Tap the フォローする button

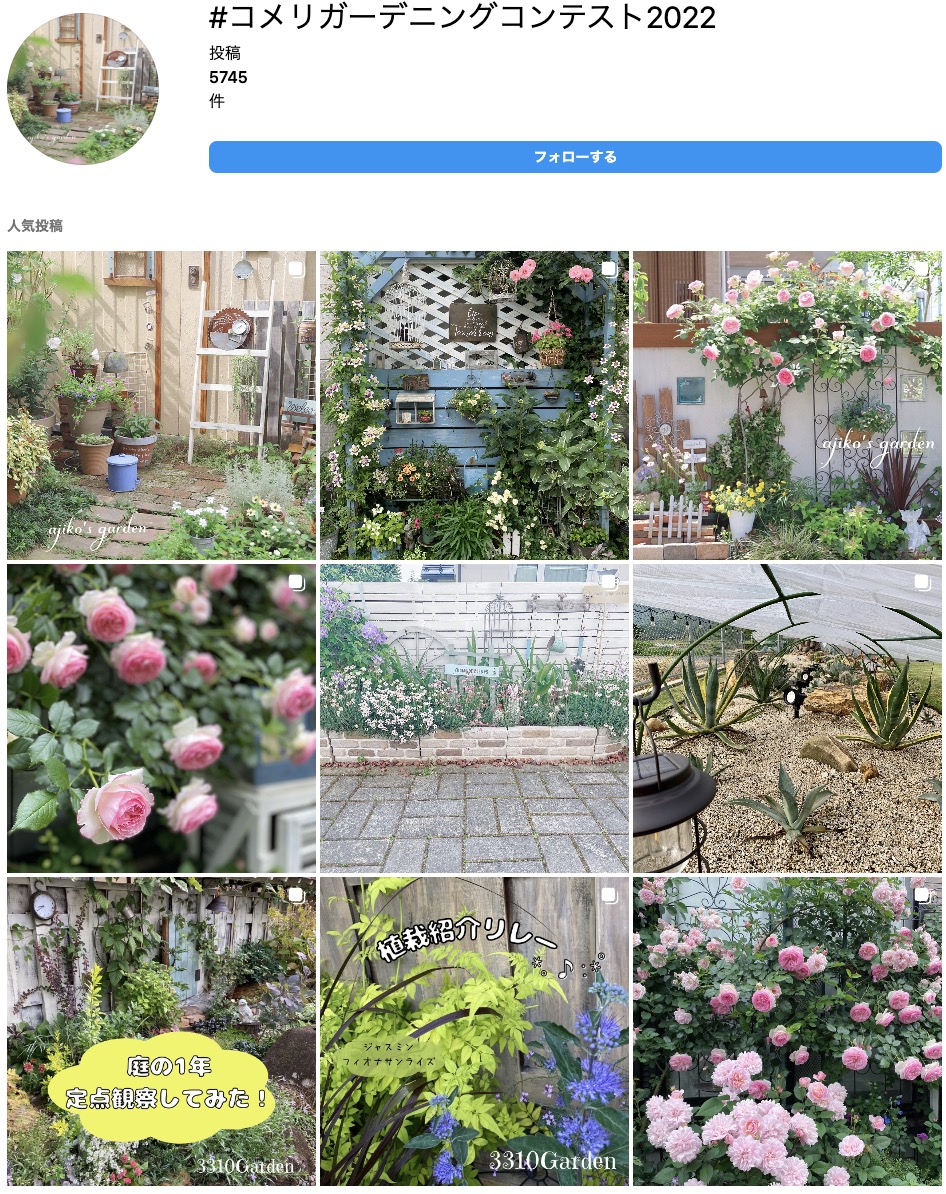[x=575, y=157]
